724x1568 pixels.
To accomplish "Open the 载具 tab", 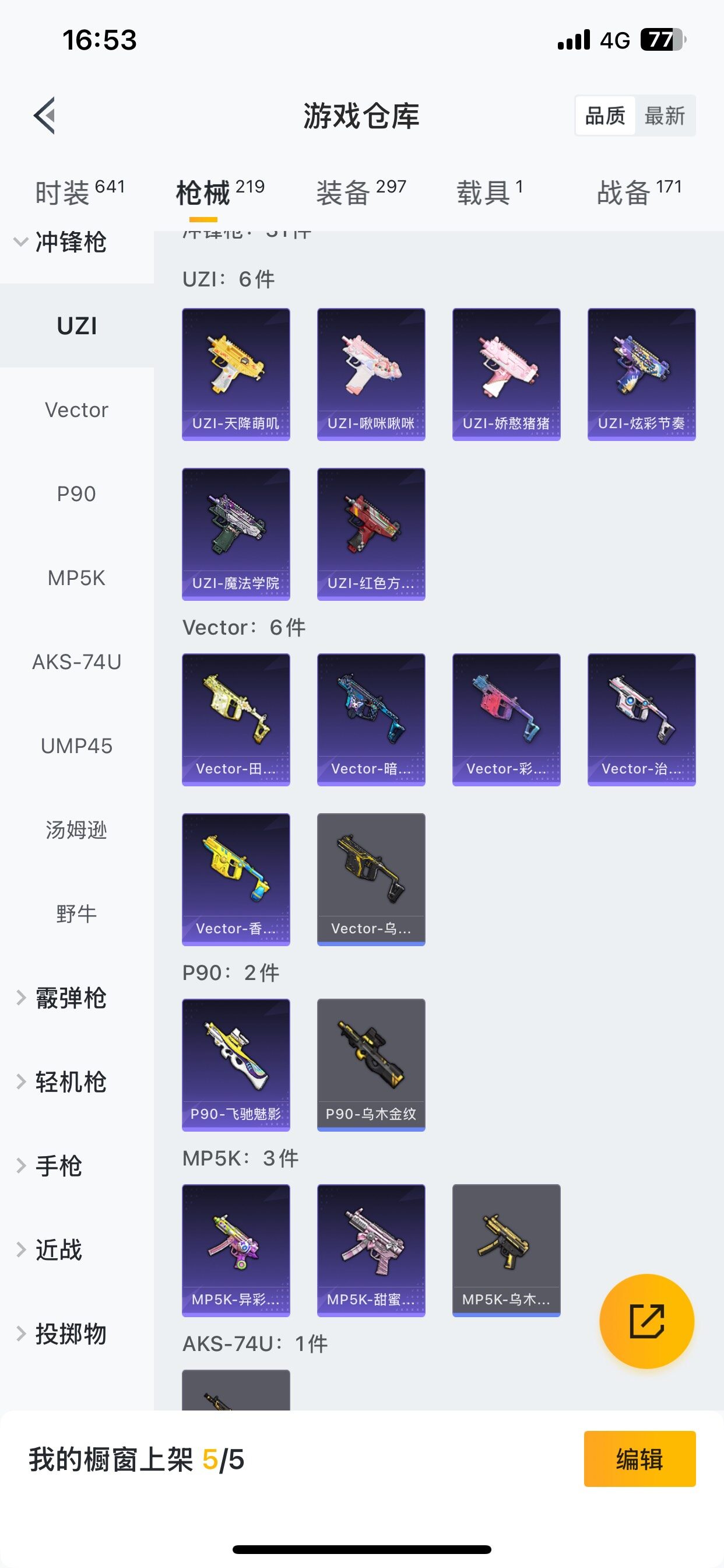I will click(490, 193).
